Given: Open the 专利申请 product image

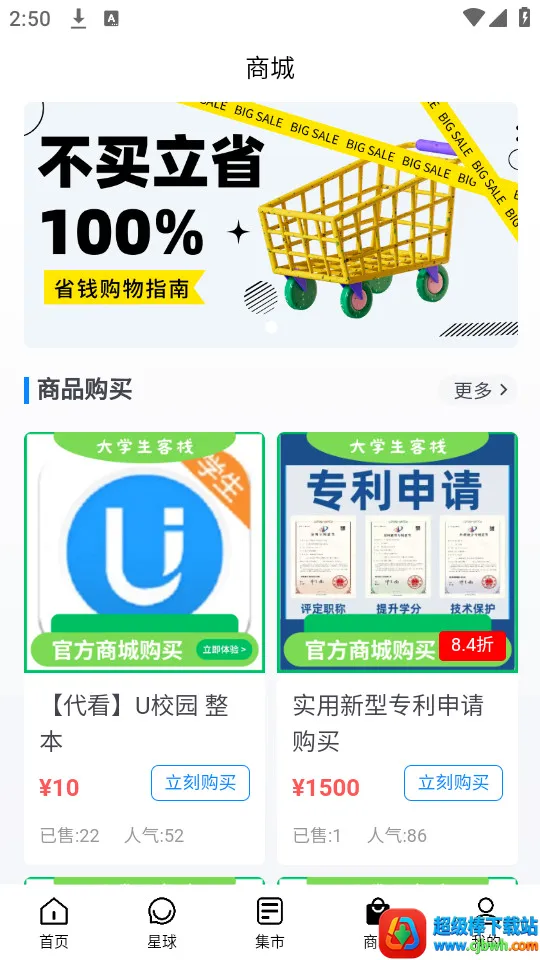Looking at the screenshot, I should click(397, 552).
